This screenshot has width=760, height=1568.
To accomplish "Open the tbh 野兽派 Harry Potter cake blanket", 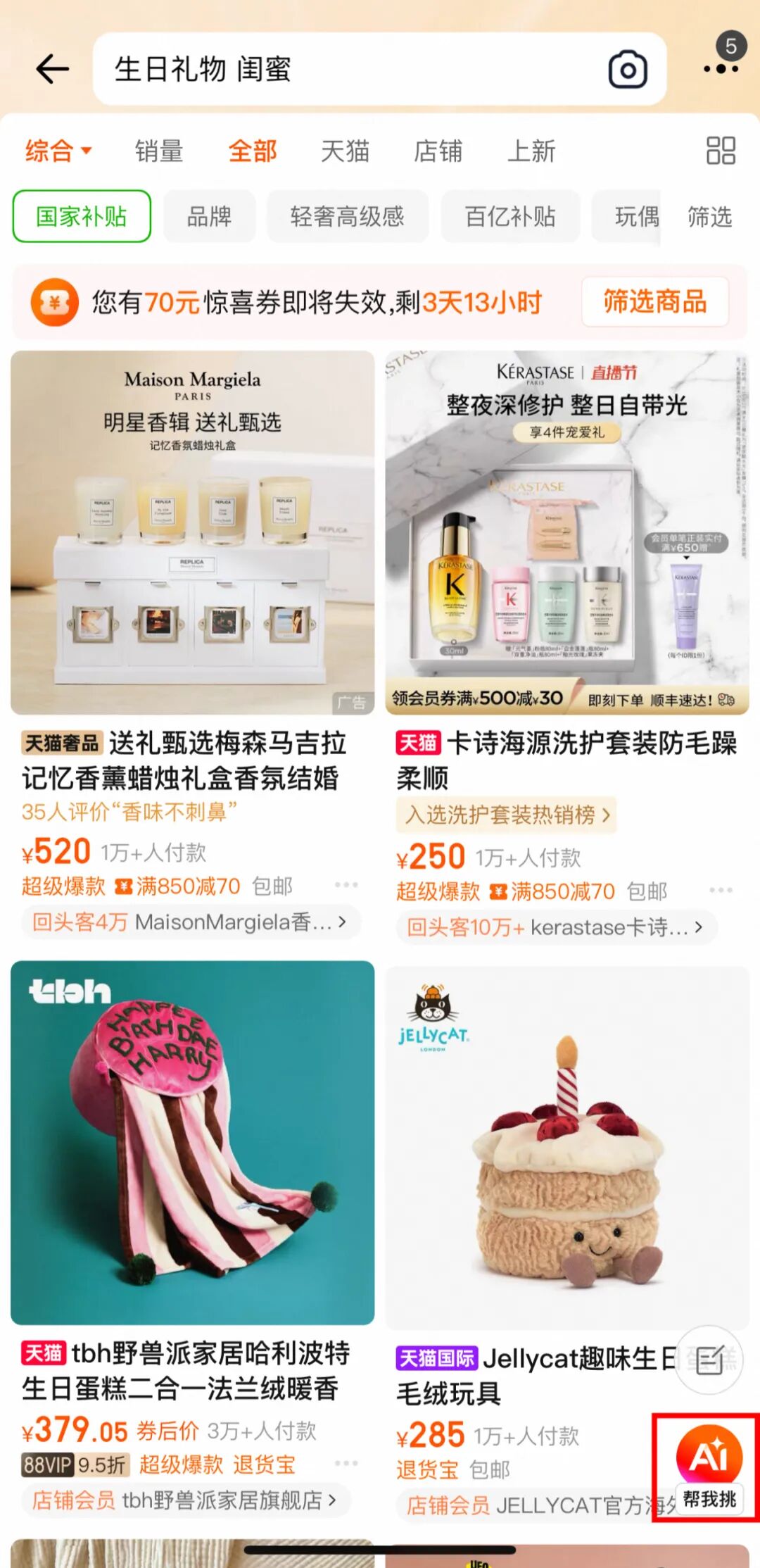I will (192, 1142).
